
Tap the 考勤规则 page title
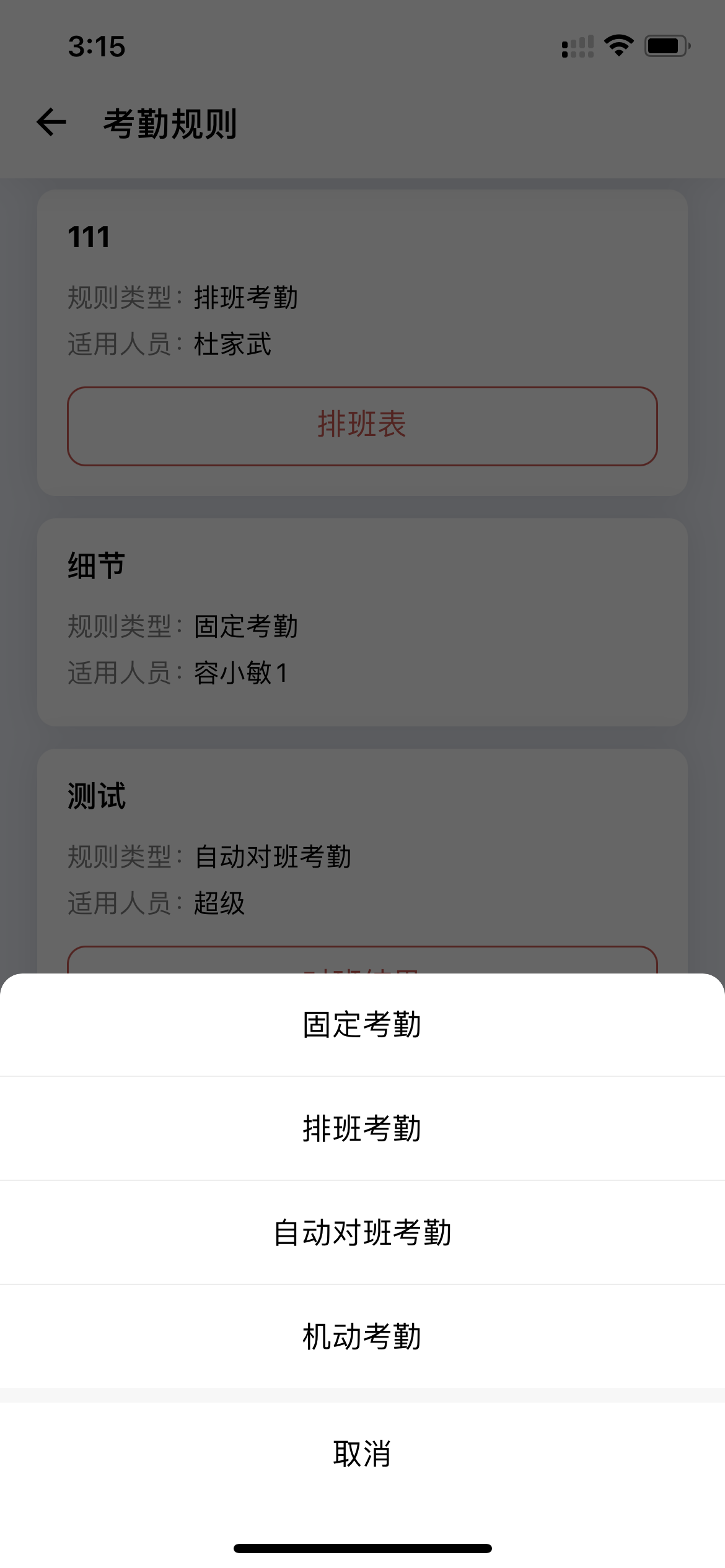tap(172, 123)
